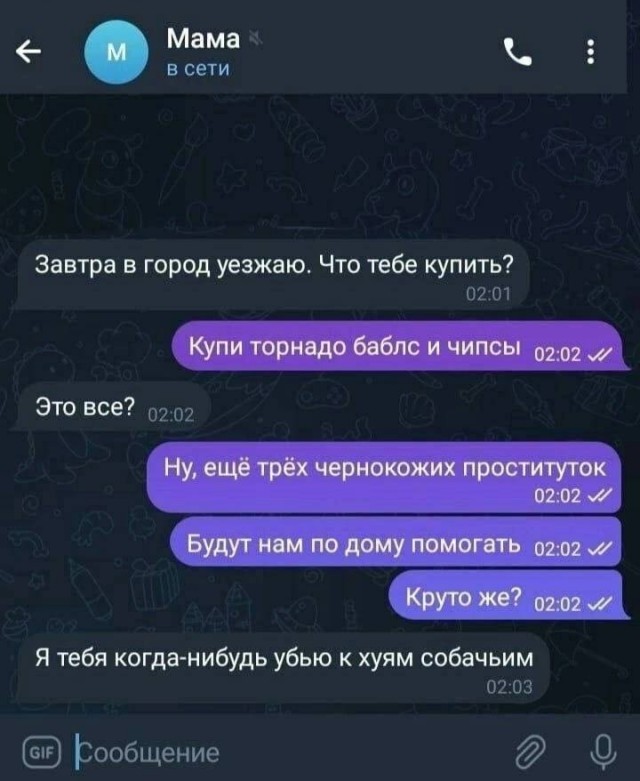The width and height of the screenshot is (640, 781).
Task: Tap the microphone to record voice
Action: (x=602, y=751)
